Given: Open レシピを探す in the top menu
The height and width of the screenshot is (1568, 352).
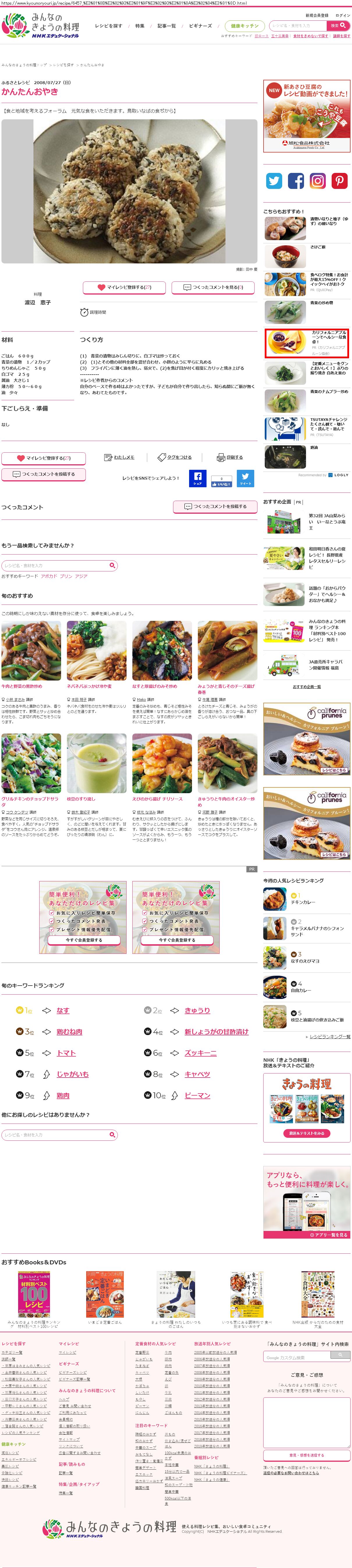Looking at the screenshot, I should [108, 26].
